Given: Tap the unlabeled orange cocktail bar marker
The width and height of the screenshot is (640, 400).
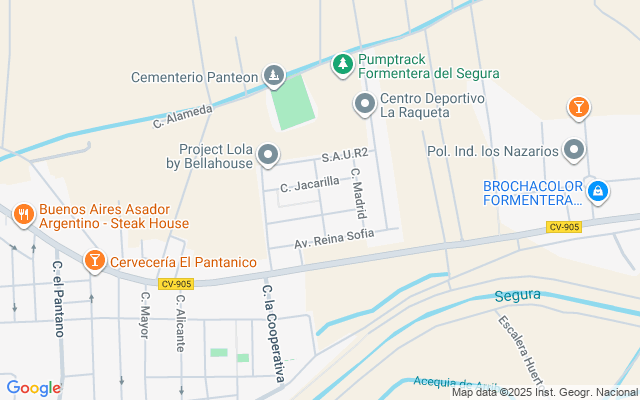Looking at the screenshot, I should coord(577,107).
